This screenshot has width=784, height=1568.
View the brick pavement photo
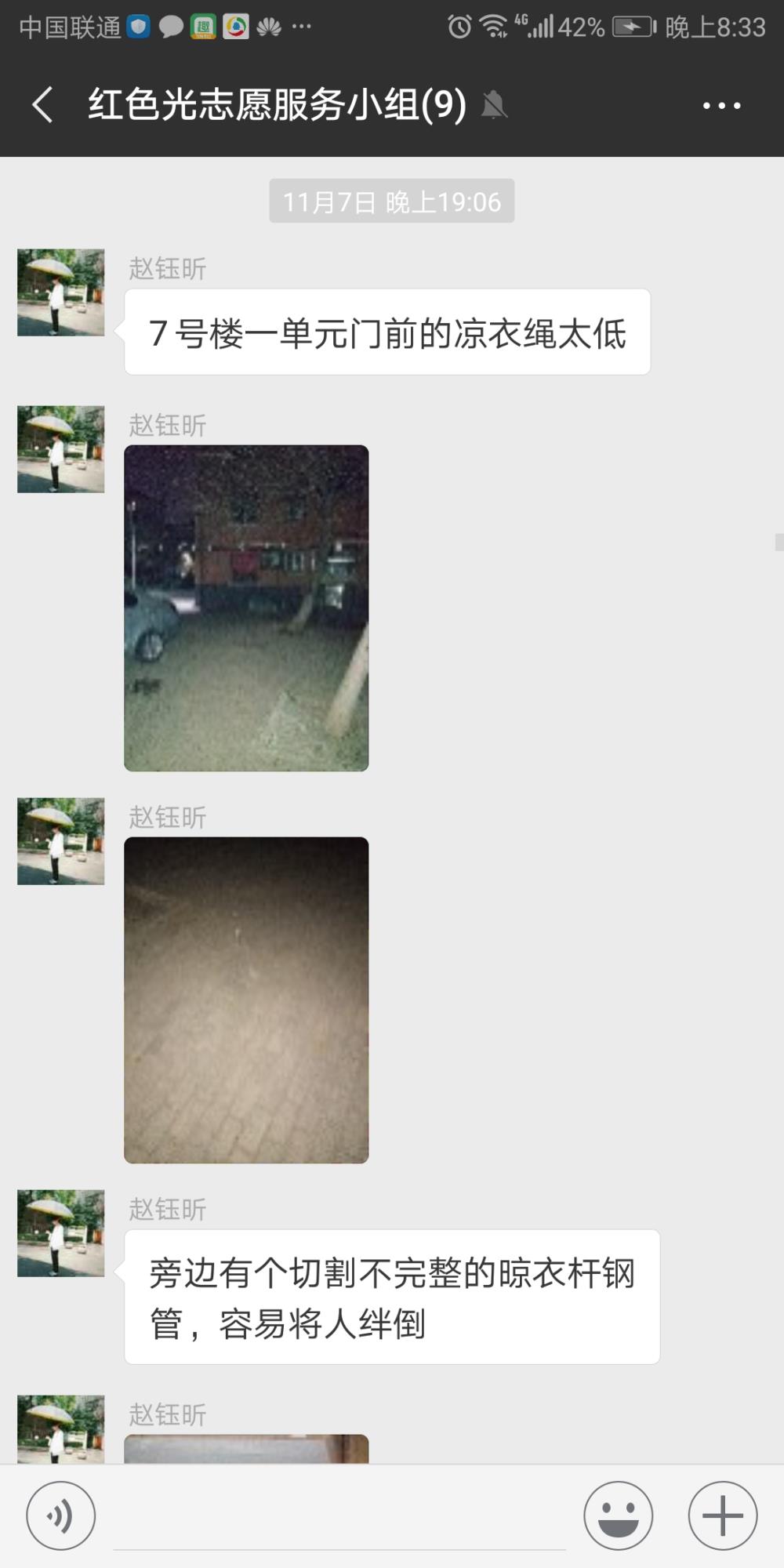[246, 1000]
